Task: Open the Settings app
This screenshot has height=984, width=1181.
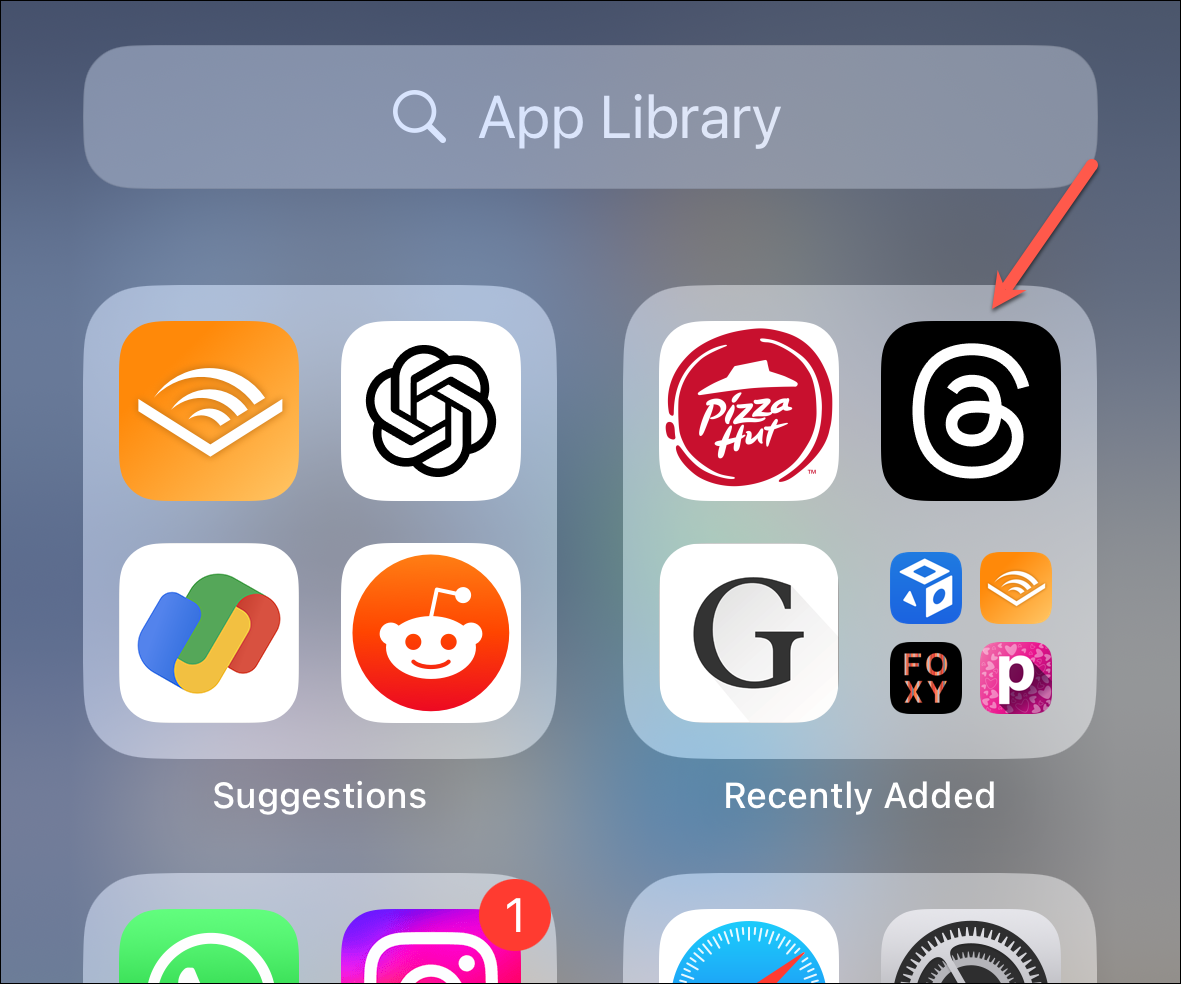Action: (x=970, y=950)
